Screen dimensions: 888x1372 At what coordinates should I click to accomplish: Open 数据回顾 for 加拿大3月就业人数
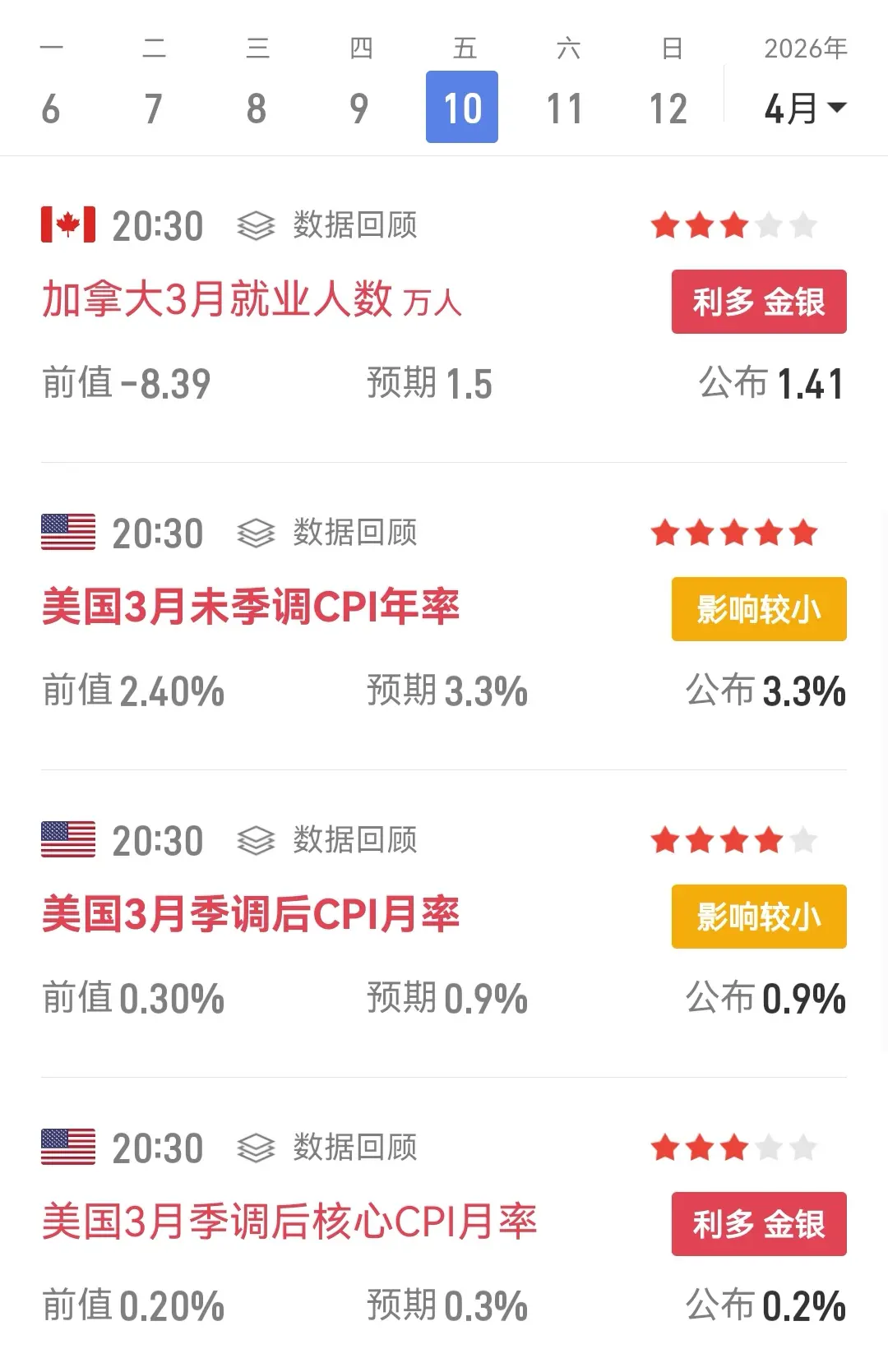pyautogui.click(x=328, y=225)
